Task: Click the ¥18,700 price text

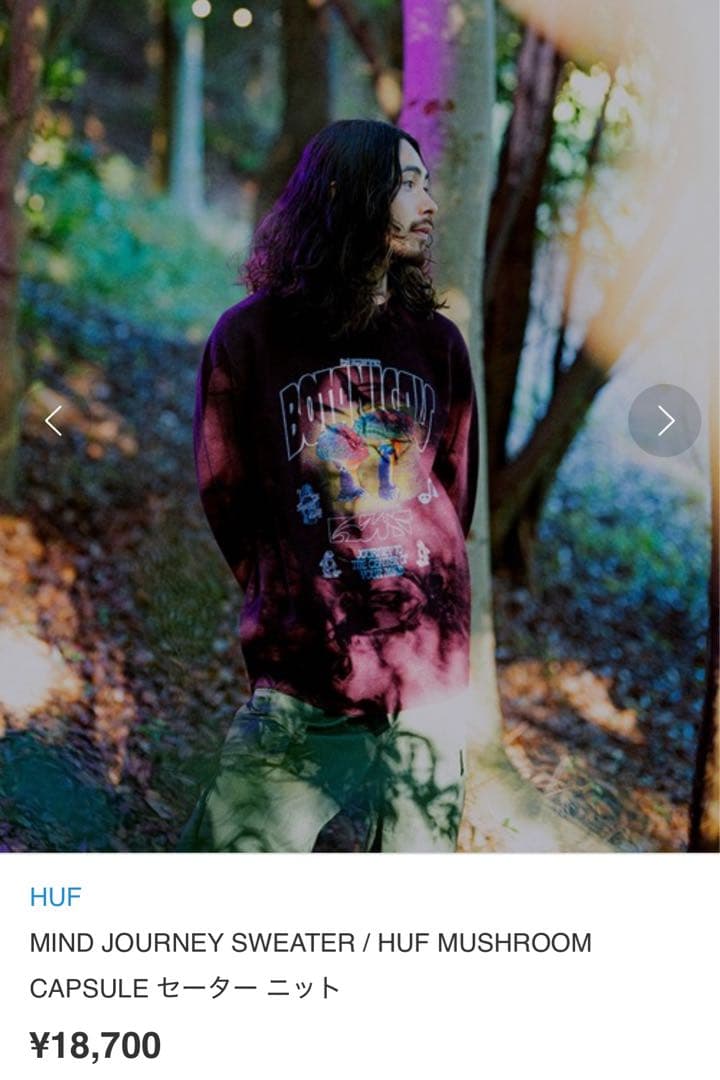Action: 96,1046
